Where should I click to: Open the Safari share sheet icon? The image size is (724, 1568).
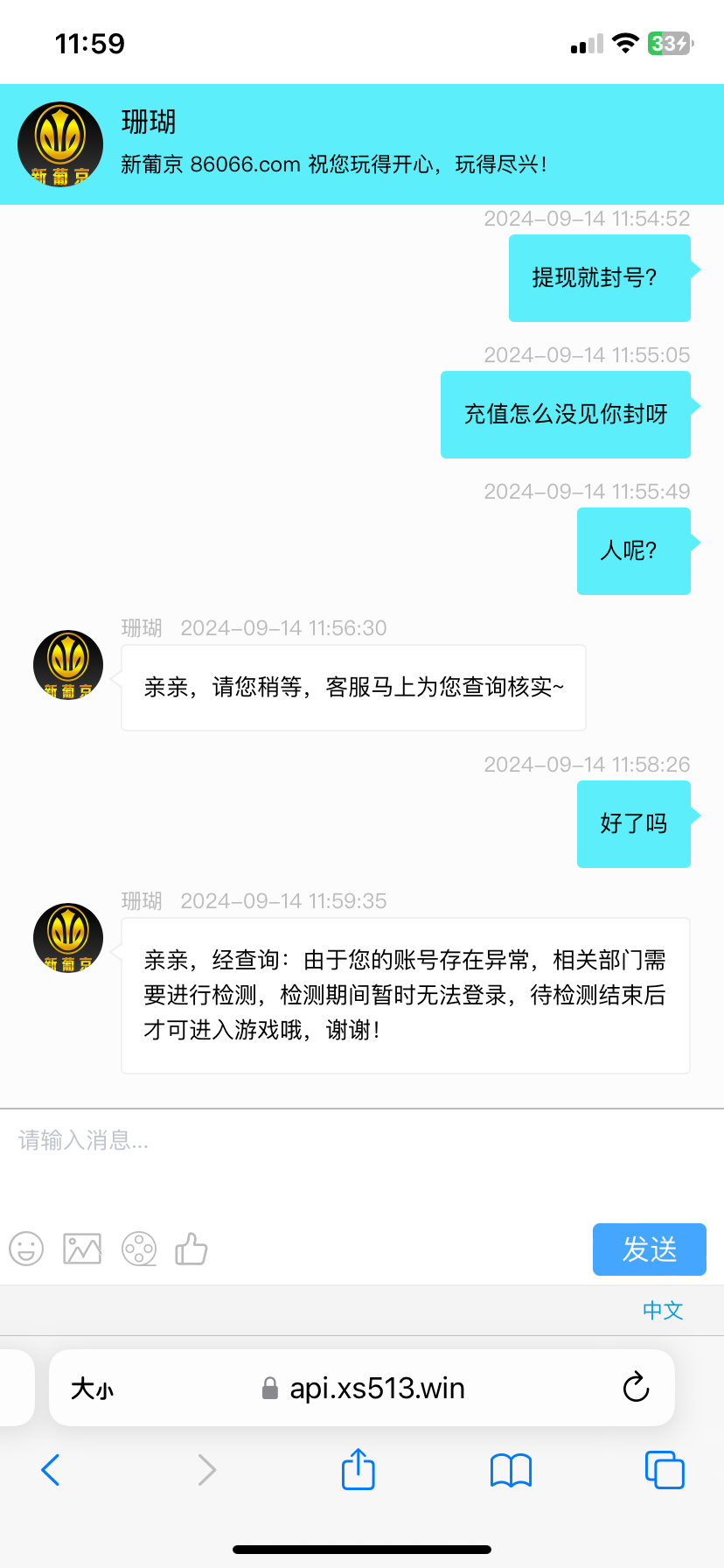tap(358, 1470)
